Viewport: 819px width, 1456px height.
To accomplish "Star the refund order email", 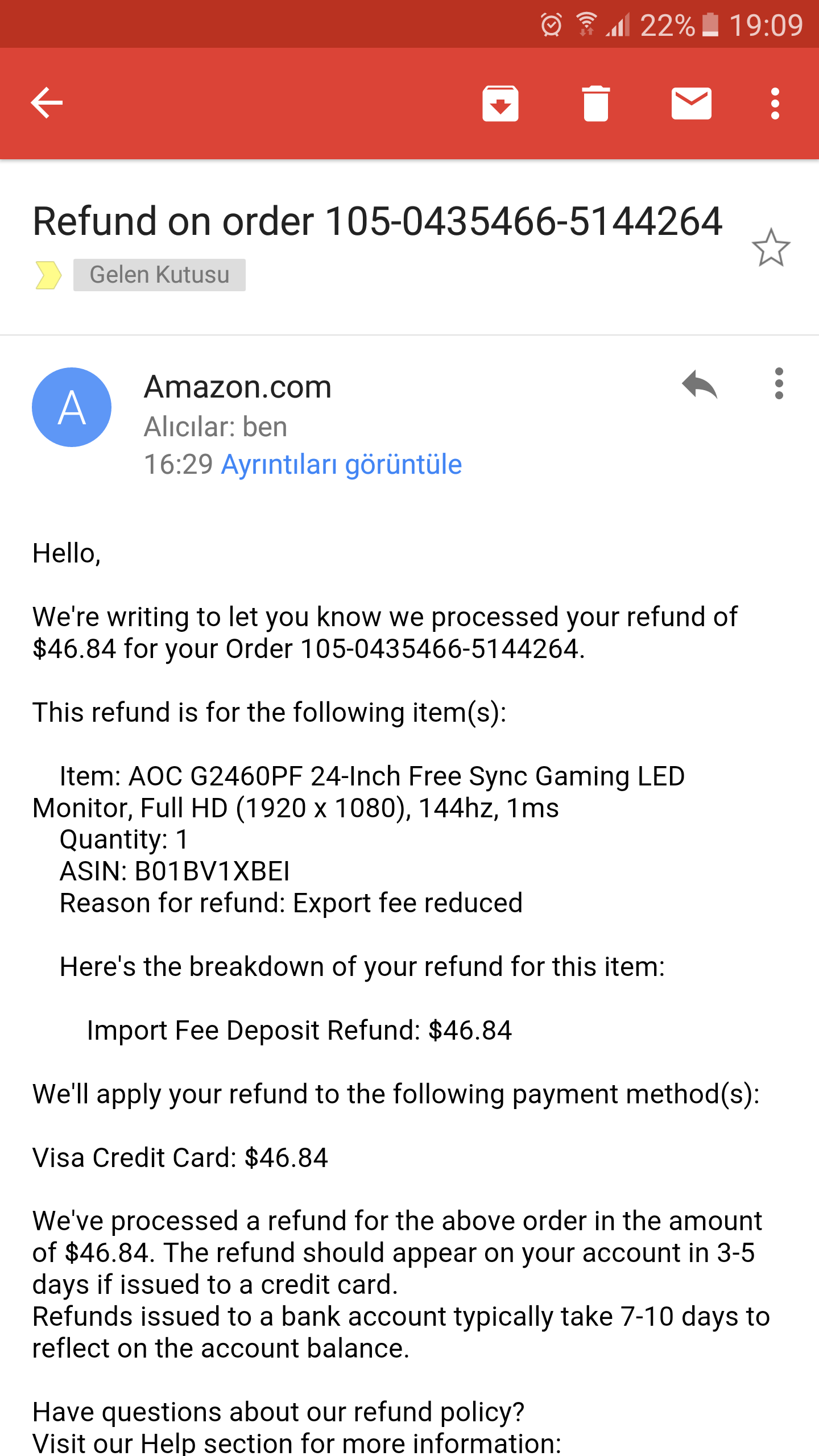I will click(x=771, y=247).
